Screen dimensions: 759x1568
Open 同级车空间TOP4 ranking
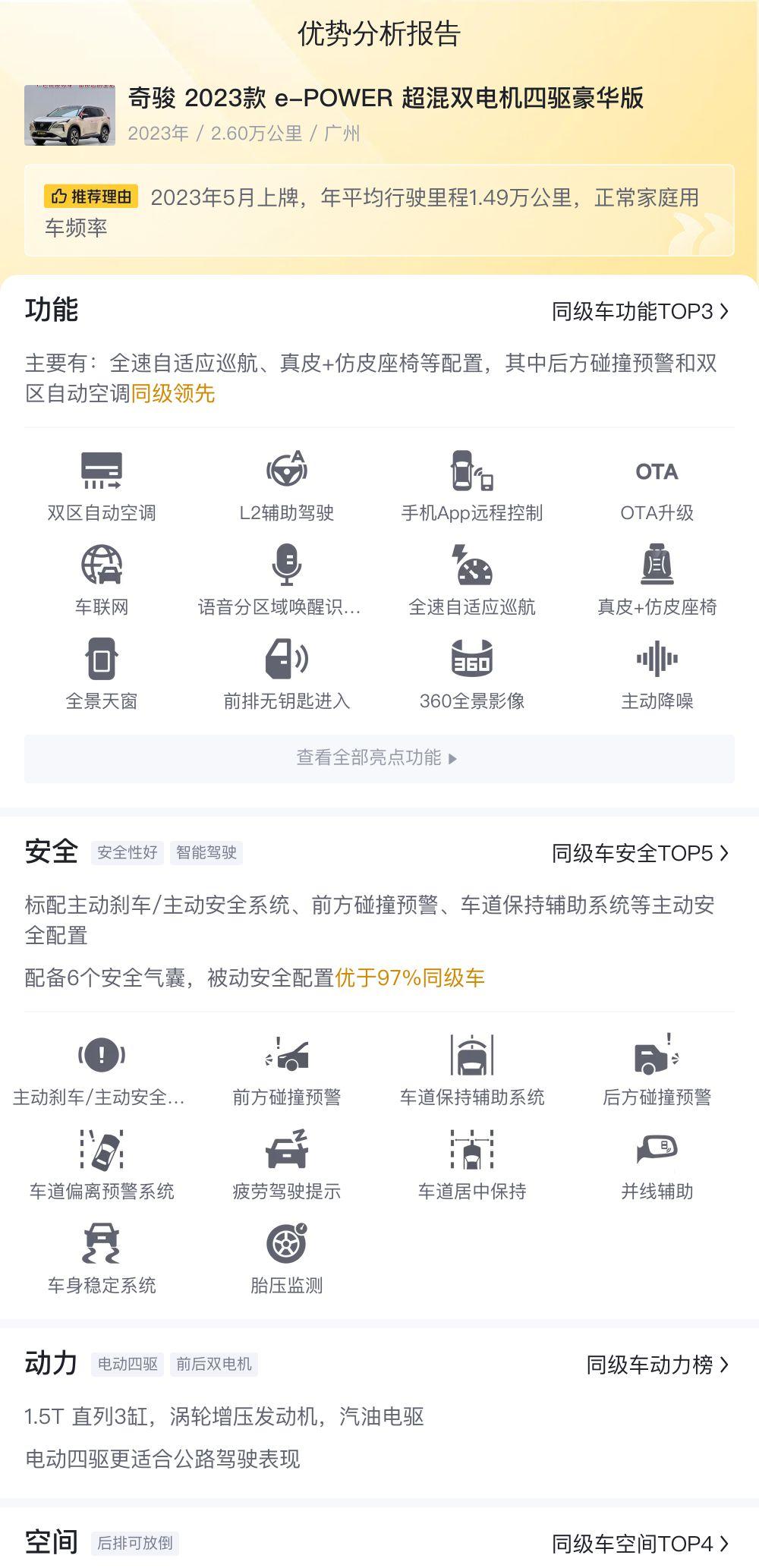click(x=641, y=1543)
